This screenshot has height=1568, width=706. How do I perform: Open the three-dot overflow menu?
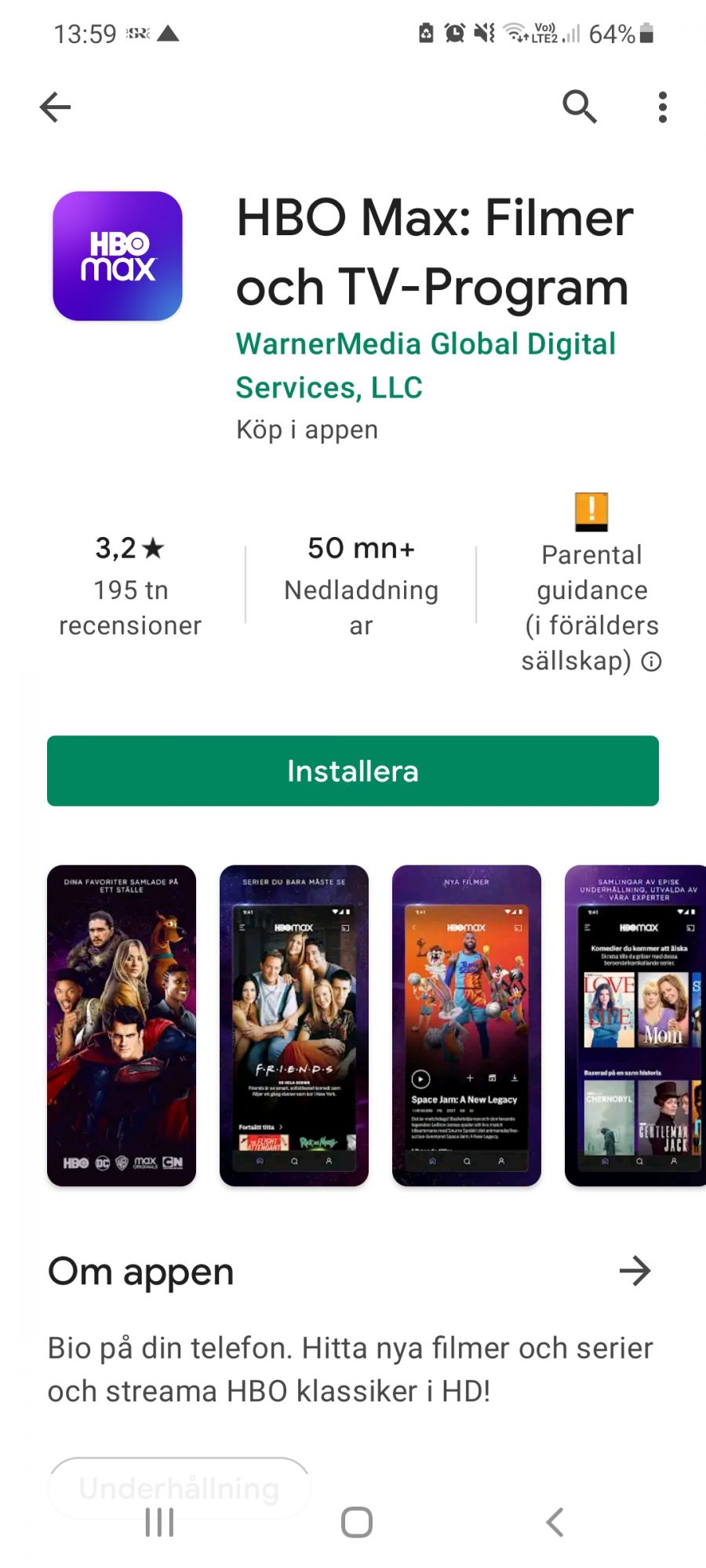(663, 107)
